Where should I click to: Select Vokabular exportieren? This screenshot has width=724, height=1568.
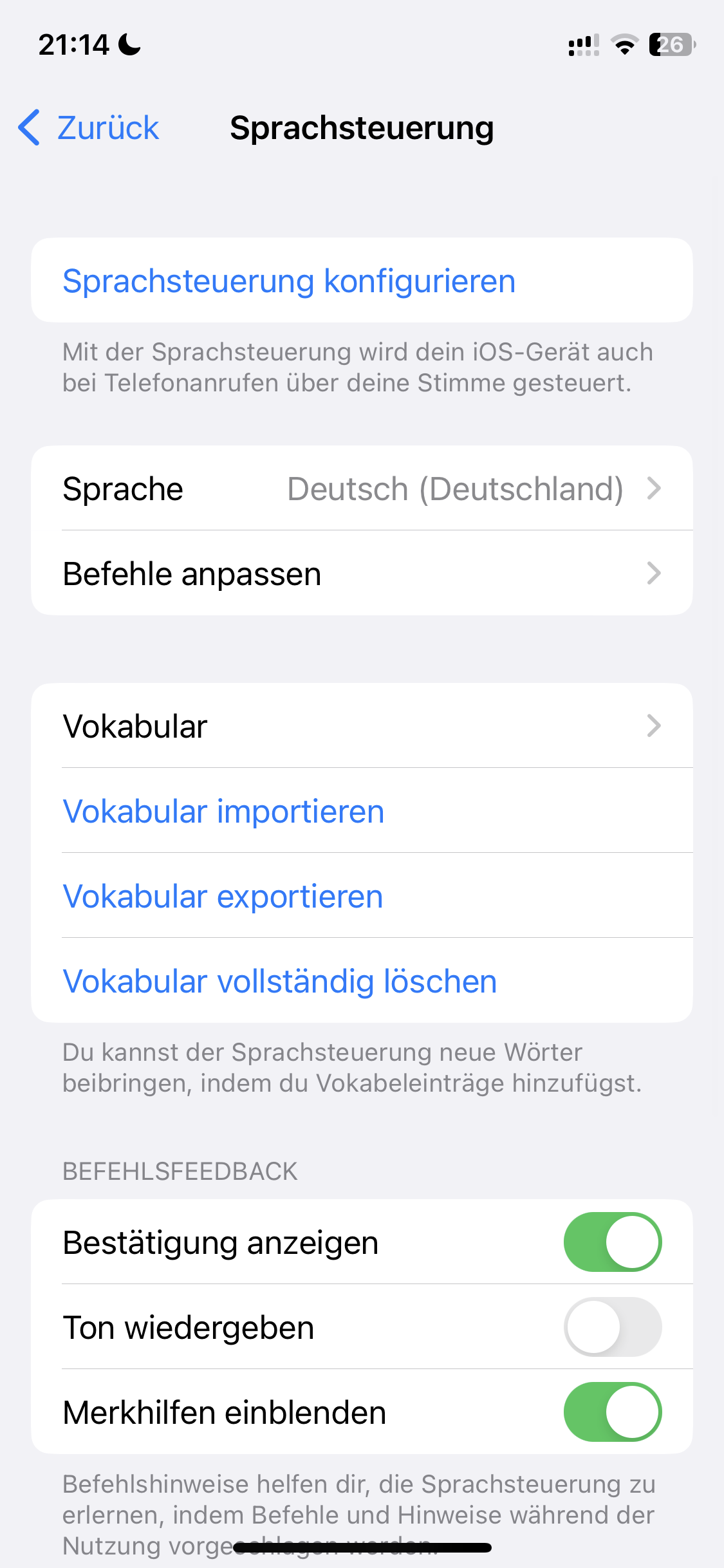click(x=362, y=896)
